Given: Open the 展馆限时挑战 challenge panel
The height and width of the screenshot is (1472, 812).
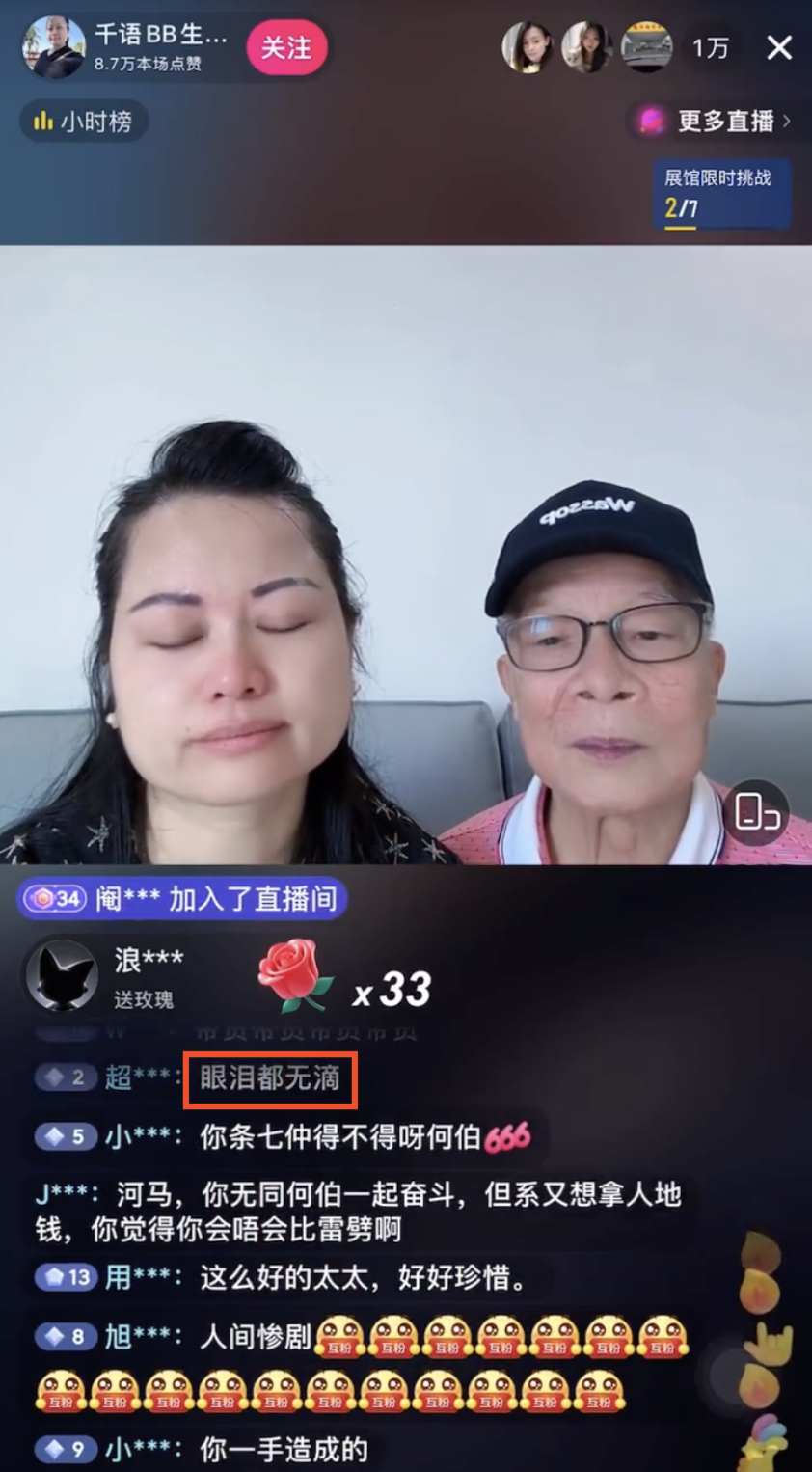Looking at the screenshot, I should [x=721, y=191].
